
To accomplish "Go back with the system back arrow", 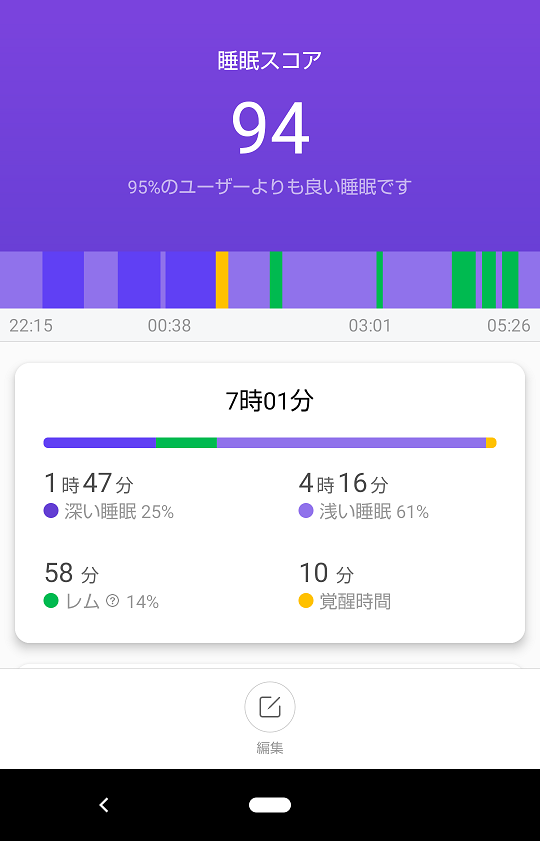I will tap(104, 805).
